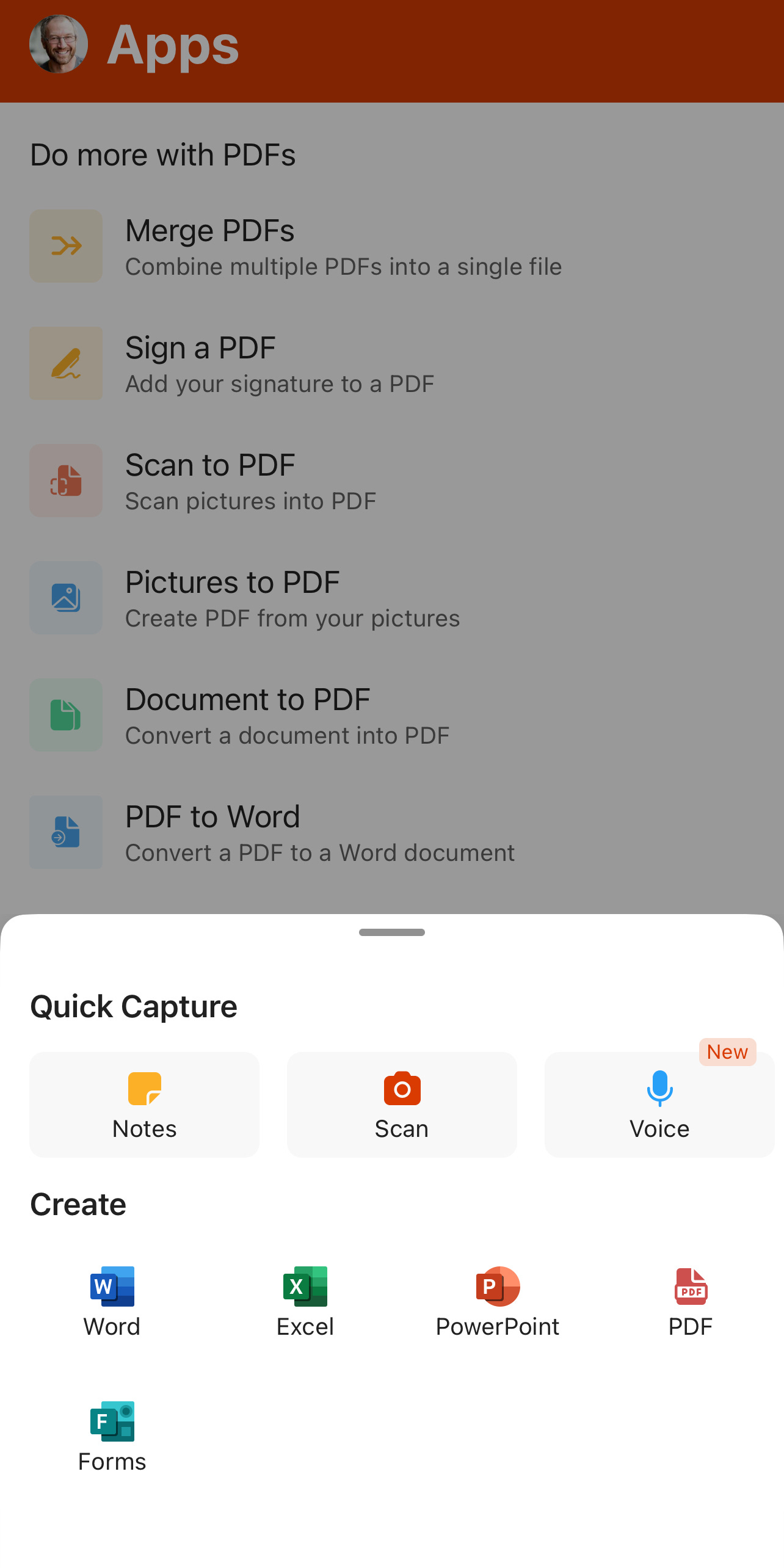Create a new Forms survey

click(x=112, y=1437)
